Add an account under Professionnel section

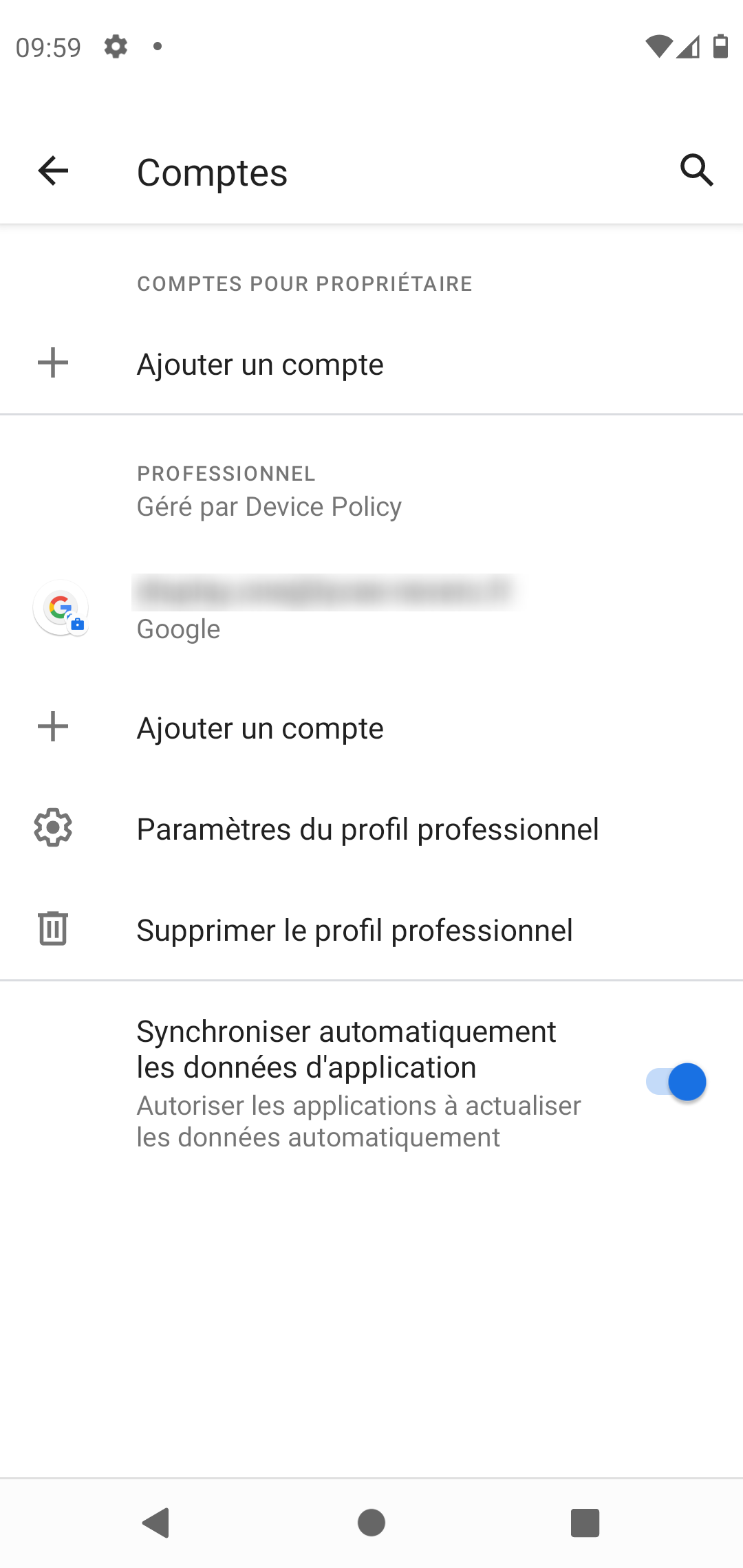(371, 728)
